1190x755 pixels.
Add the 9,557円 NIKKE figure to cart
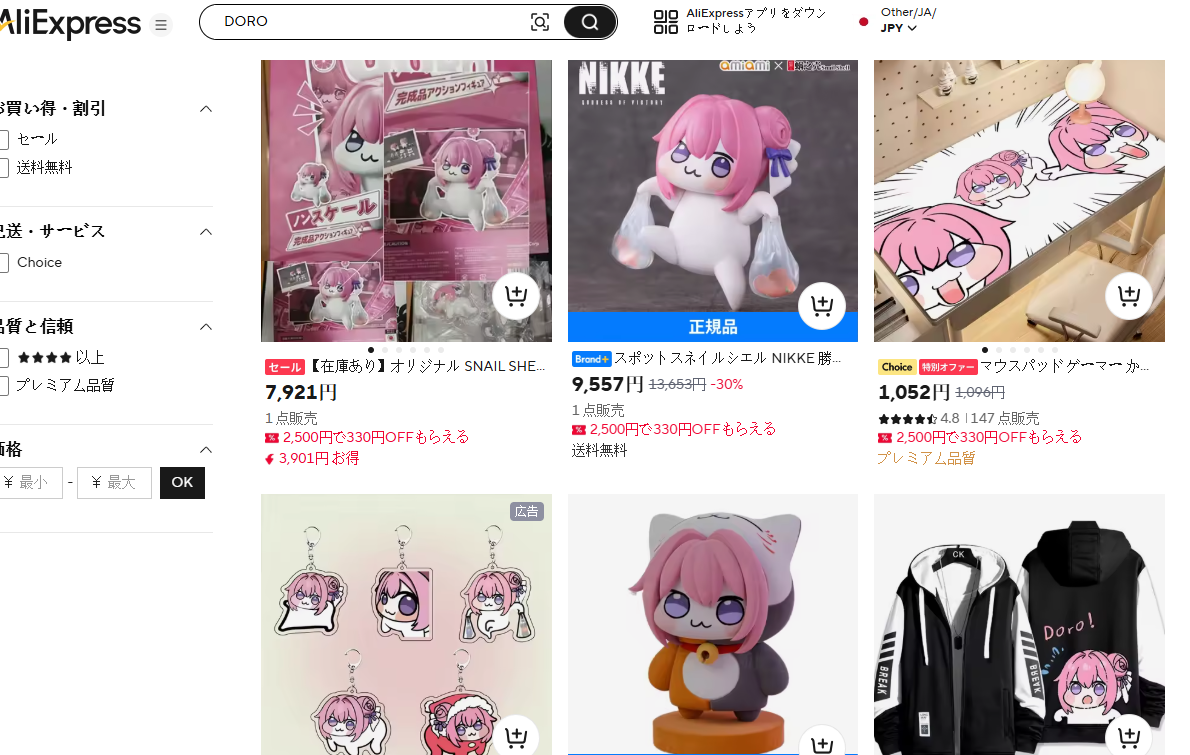point(822,306)
